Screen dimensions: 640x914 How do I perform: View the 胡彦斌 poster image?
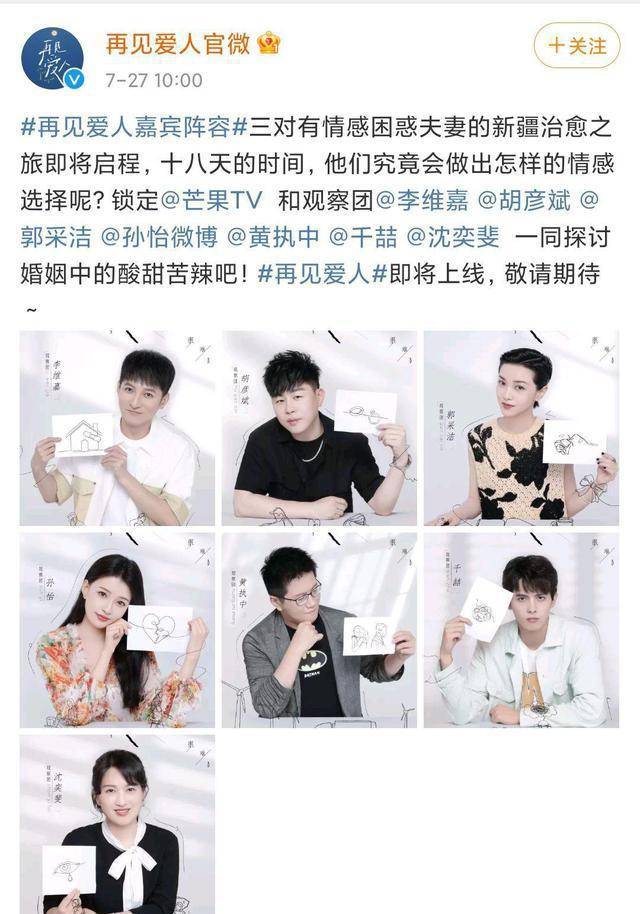pyautogui.click(x=319, y=428)
